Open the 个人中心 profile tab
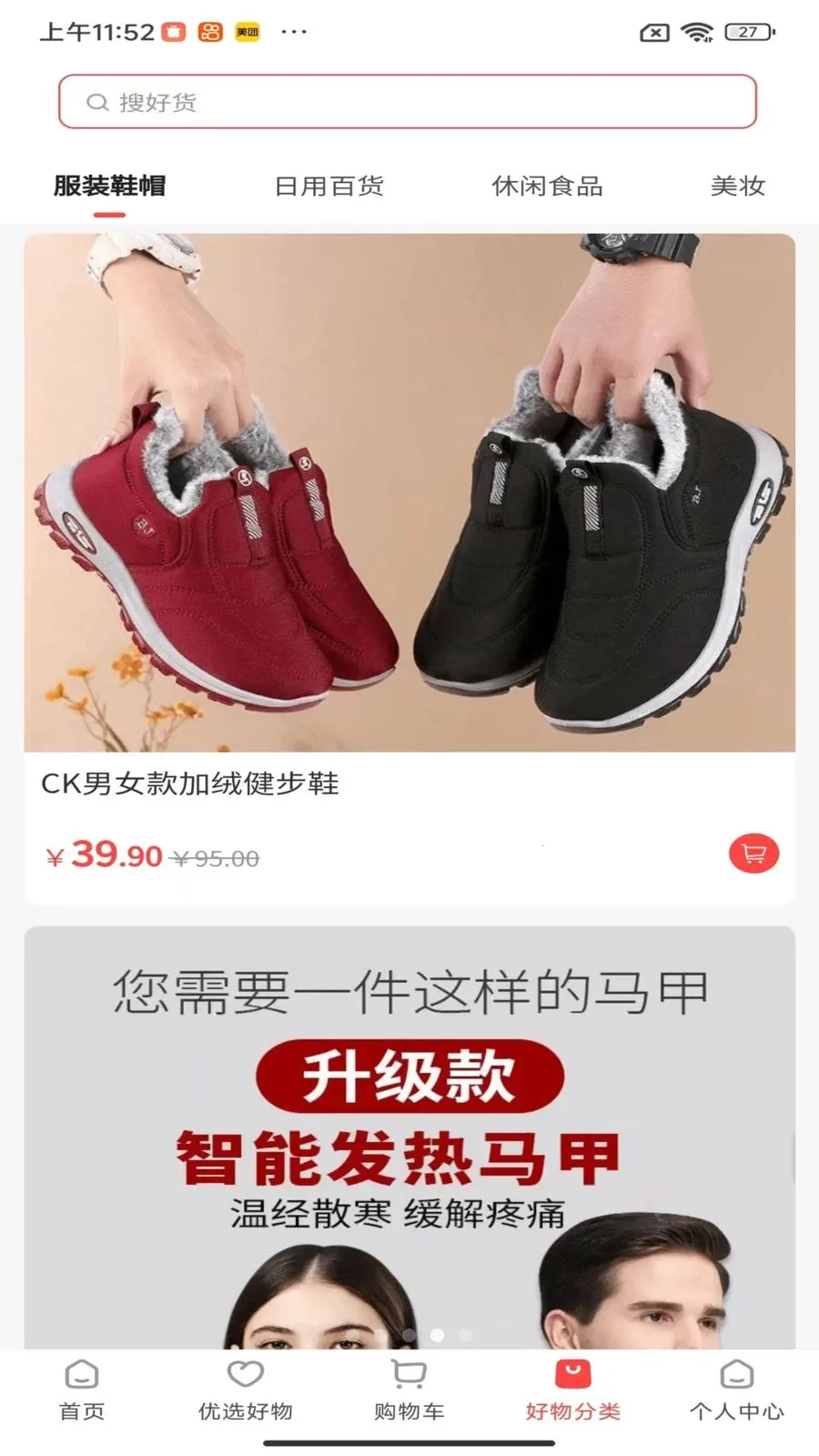Viewport: 819px width, 1456px height. coord(737,1390)
